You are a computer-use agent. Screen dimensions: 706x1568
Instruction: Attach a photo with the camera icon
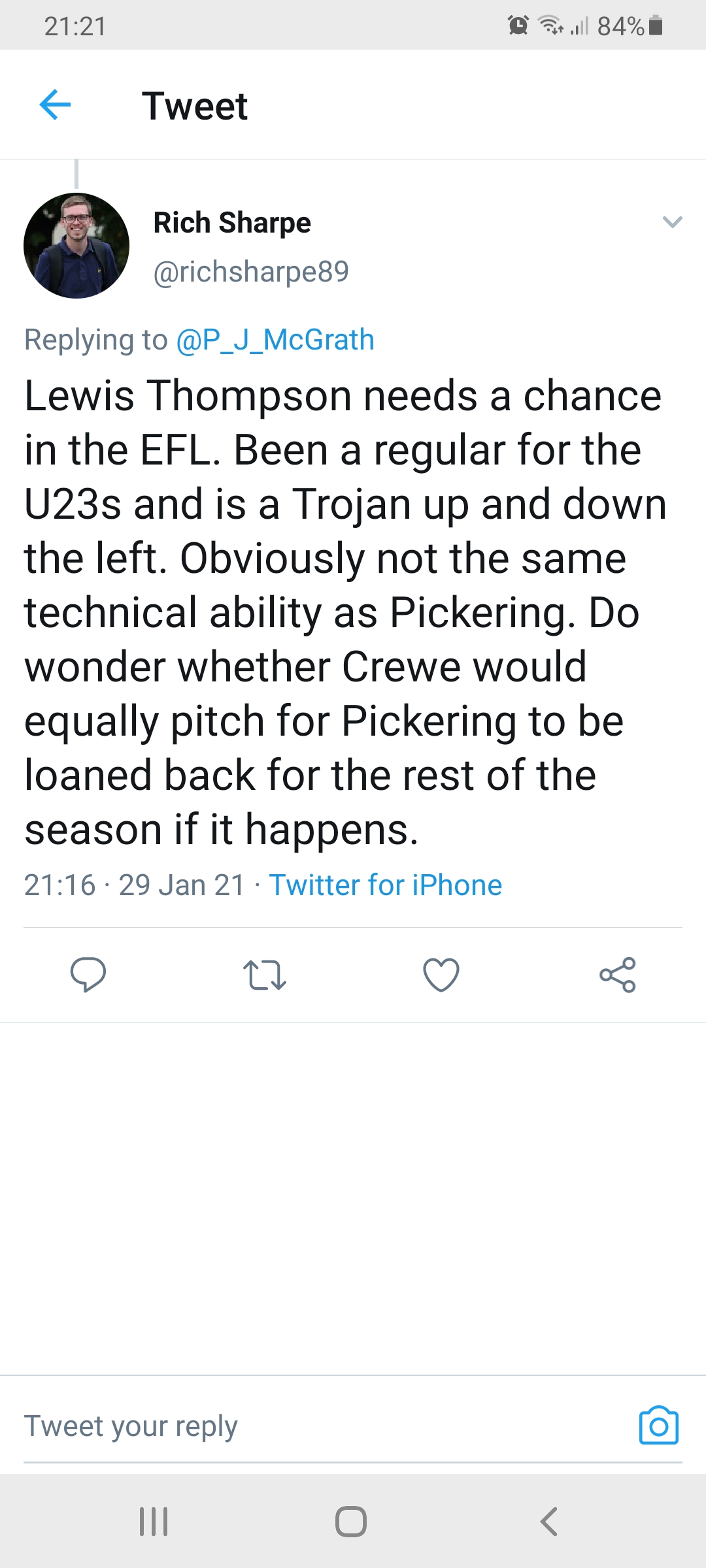tap(659, 1425)
